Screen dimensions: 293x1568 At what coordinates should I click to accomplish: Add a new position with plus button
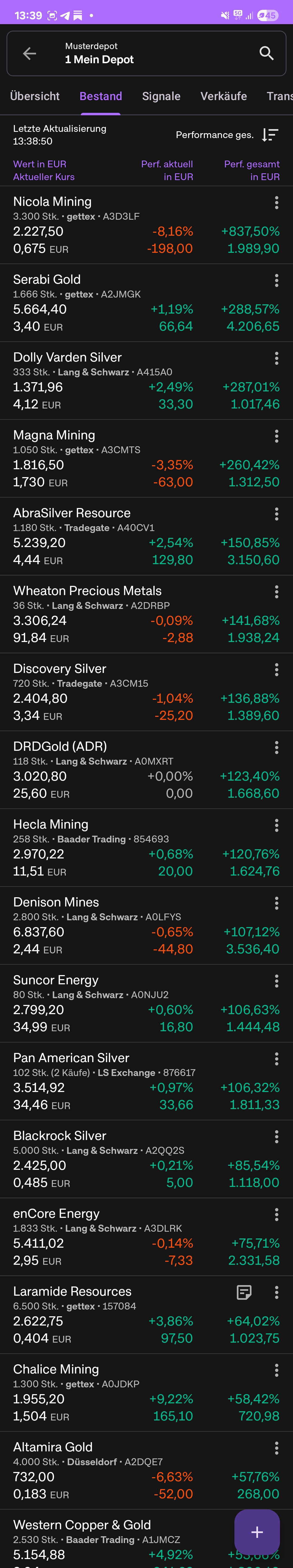(x=257, y=1532)
